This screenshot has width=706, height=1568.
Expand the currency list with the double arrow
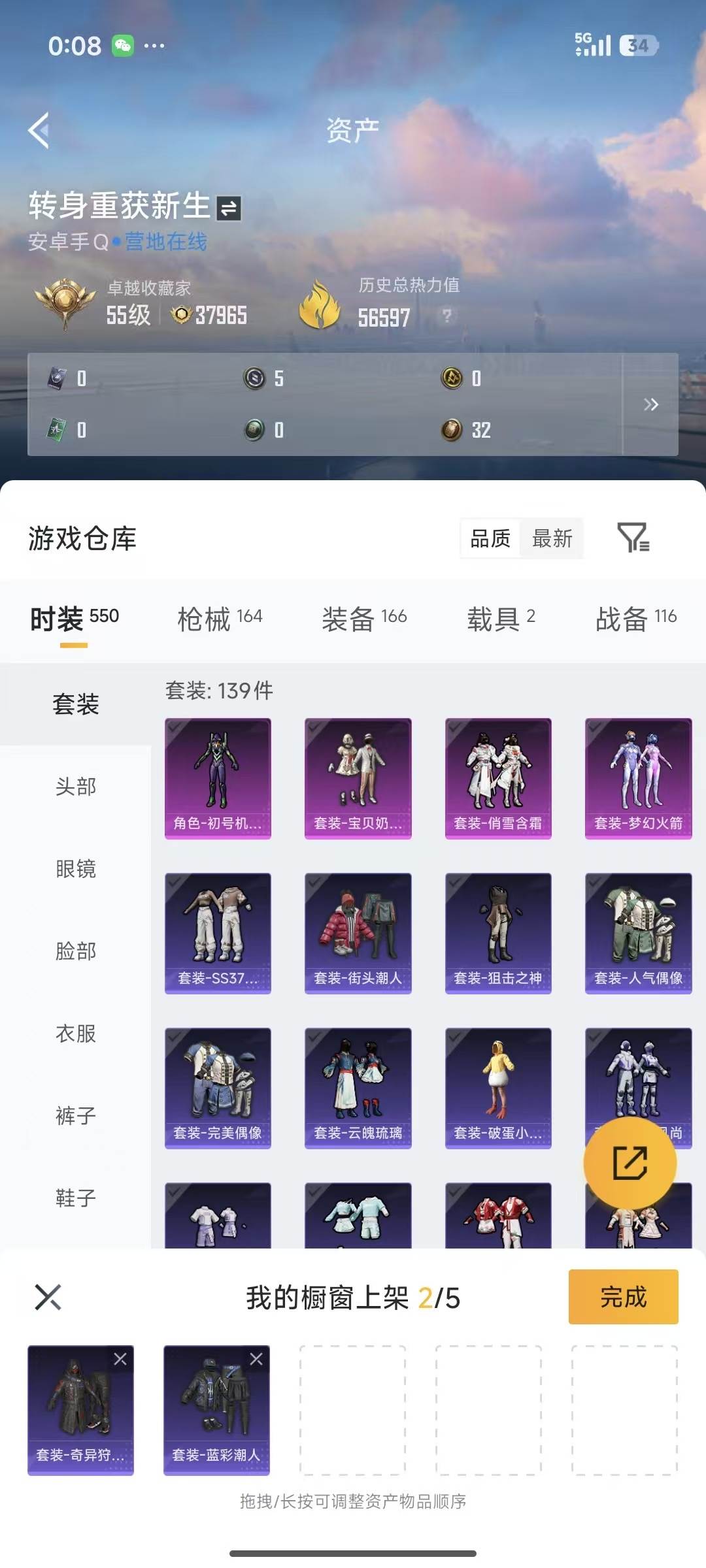point(652,404)
